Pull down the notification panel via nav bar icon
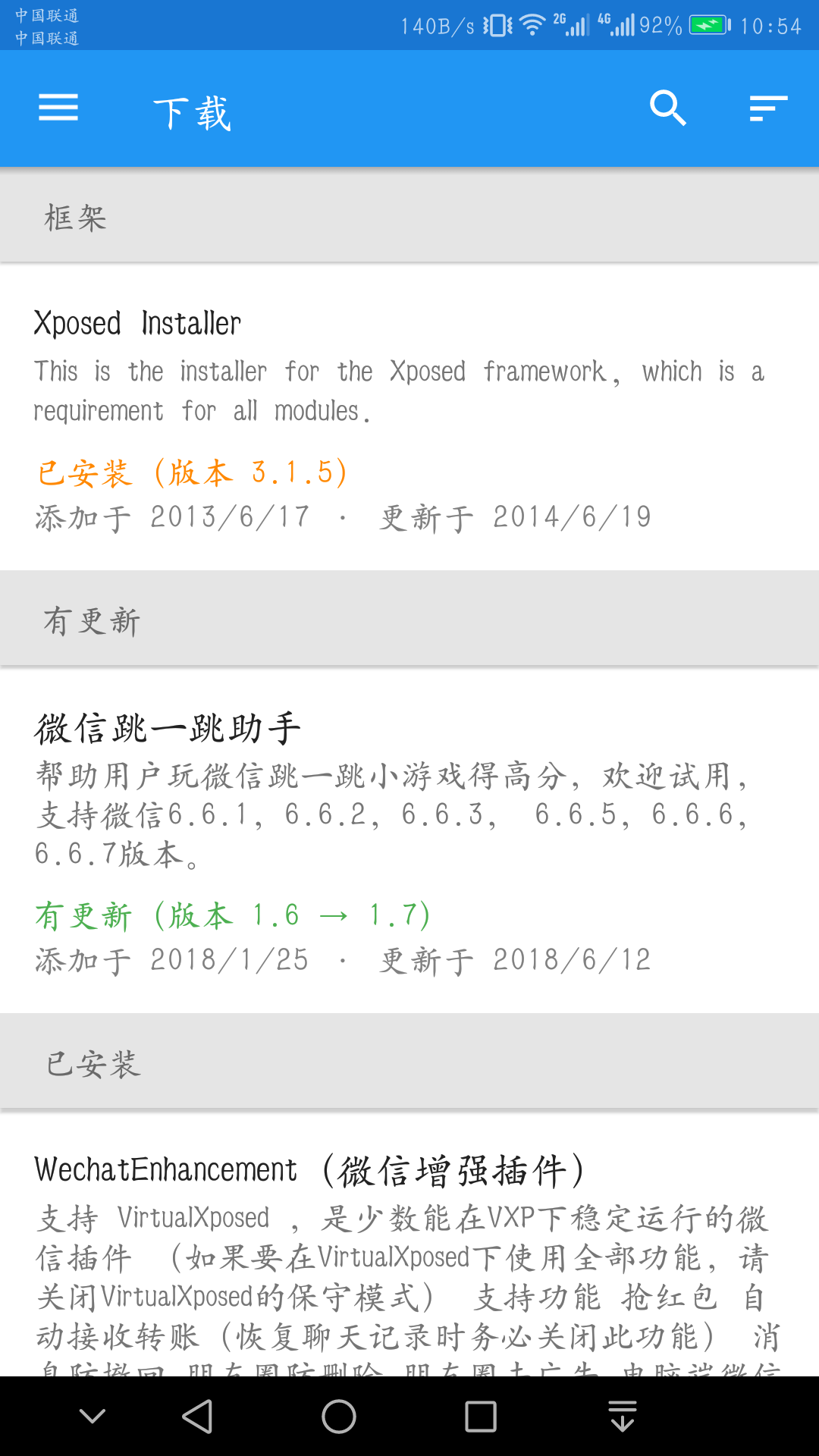819x1456 pixels. pyautogui.click(x=622, y=1417)
